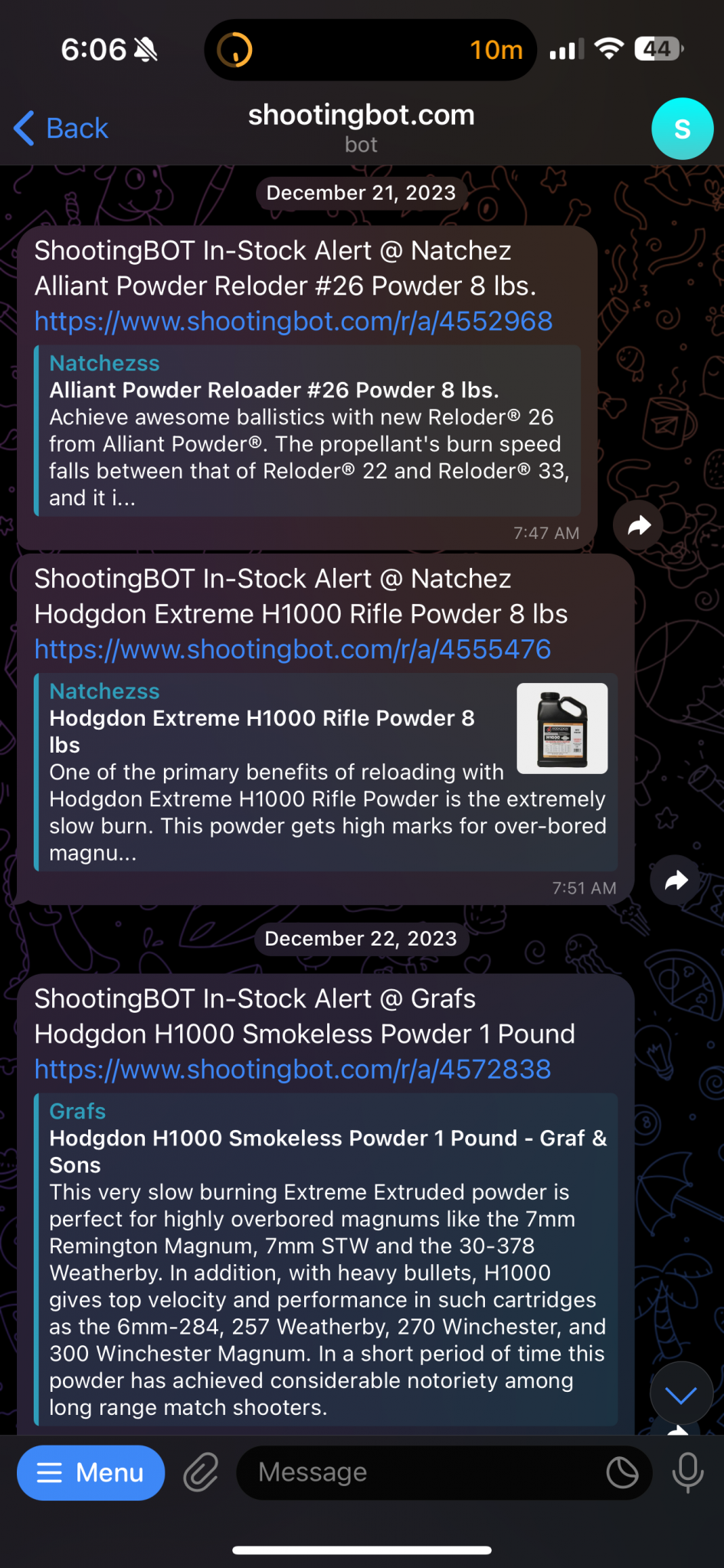Image resolution: width=724 pixels, height=1568 pixels.
Task: Record a voice message with the microphone
Action: tap(687, 1472)
